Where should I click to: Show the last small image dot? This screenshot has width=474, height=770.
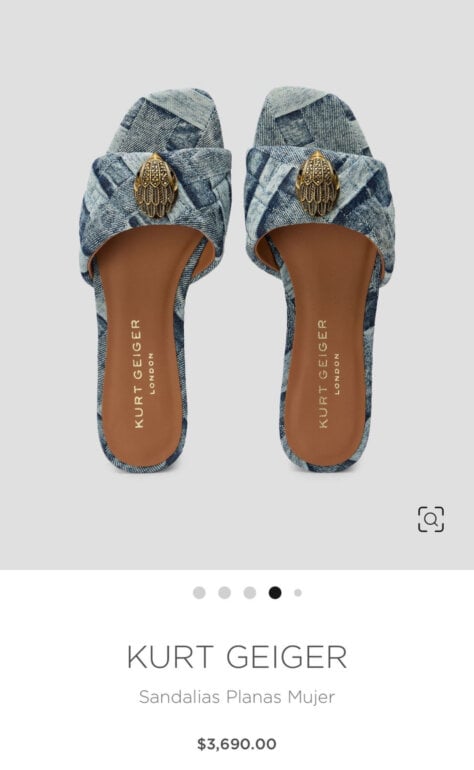298,593
